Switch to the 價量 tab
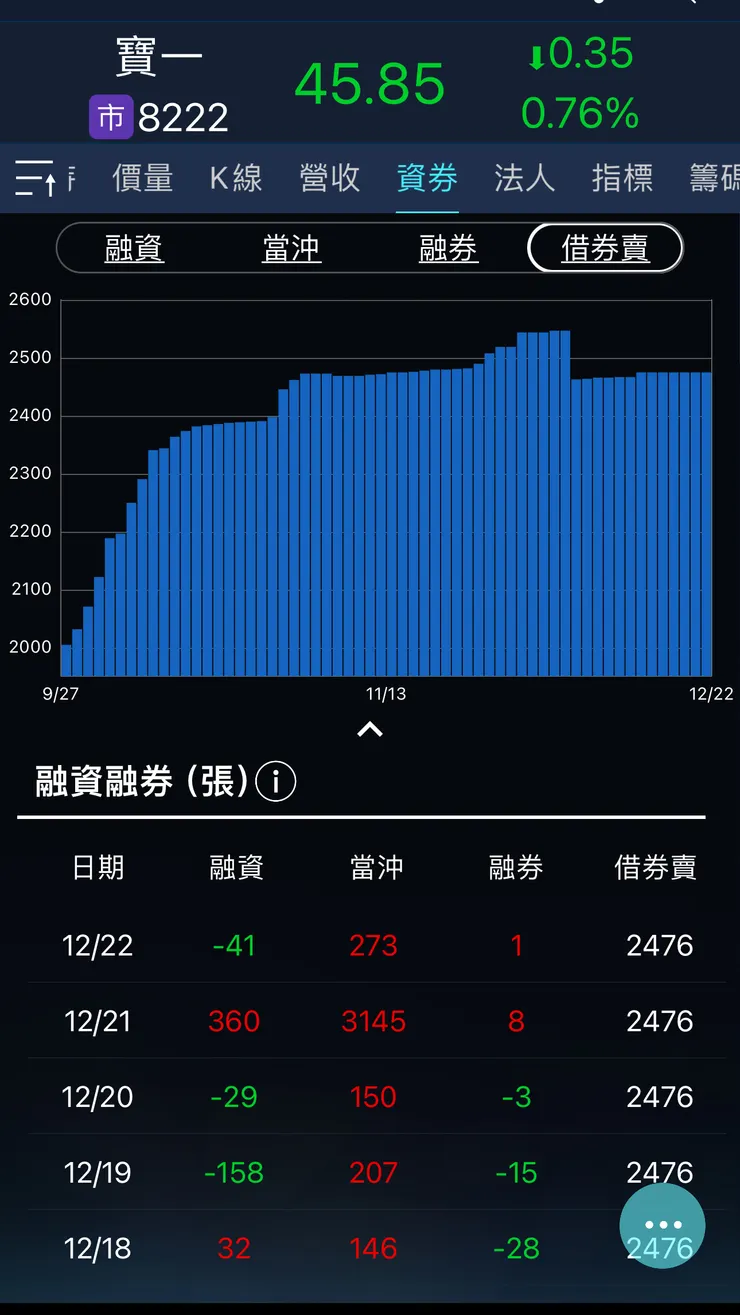Viewport: 740px width, 1315px height. coord(142,178)
